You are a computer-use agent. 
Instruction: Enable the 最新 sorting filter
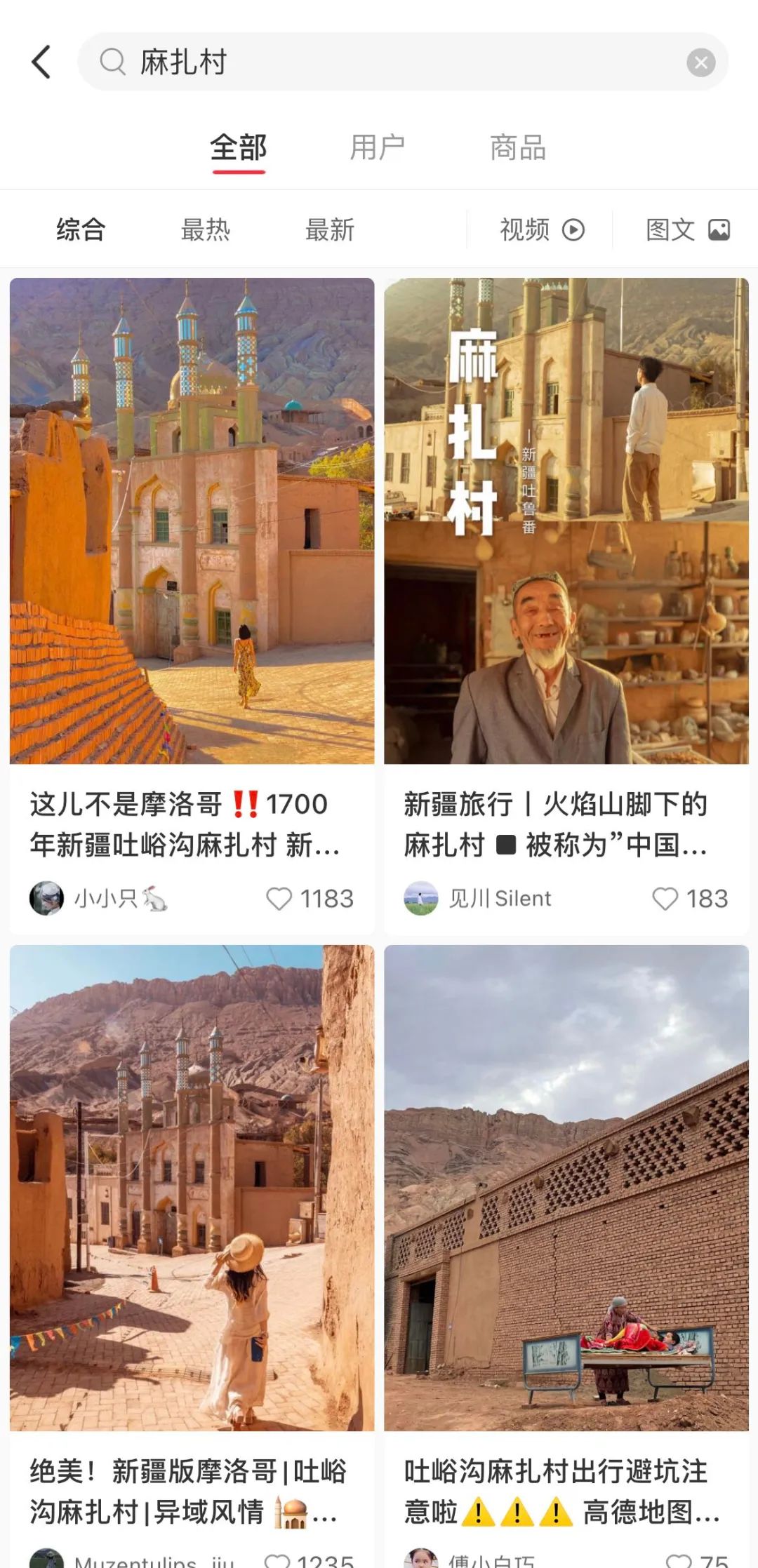click(330, 229)
